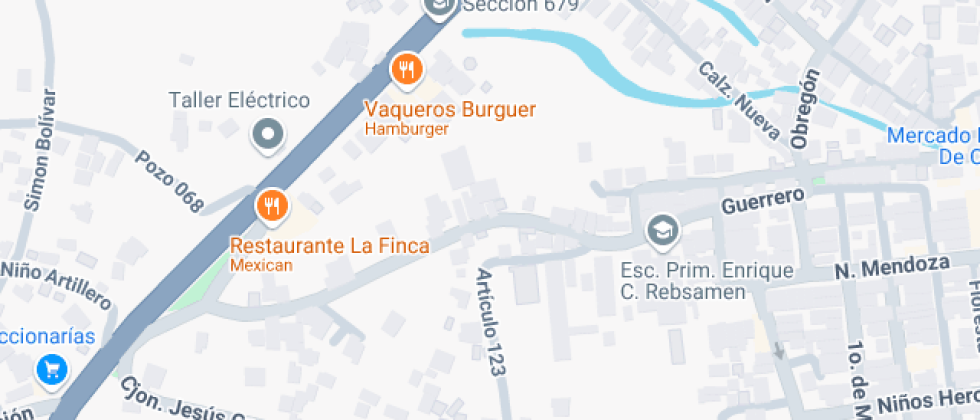
Task: Select the Sección 679 school marker
Action: point(439,8)
